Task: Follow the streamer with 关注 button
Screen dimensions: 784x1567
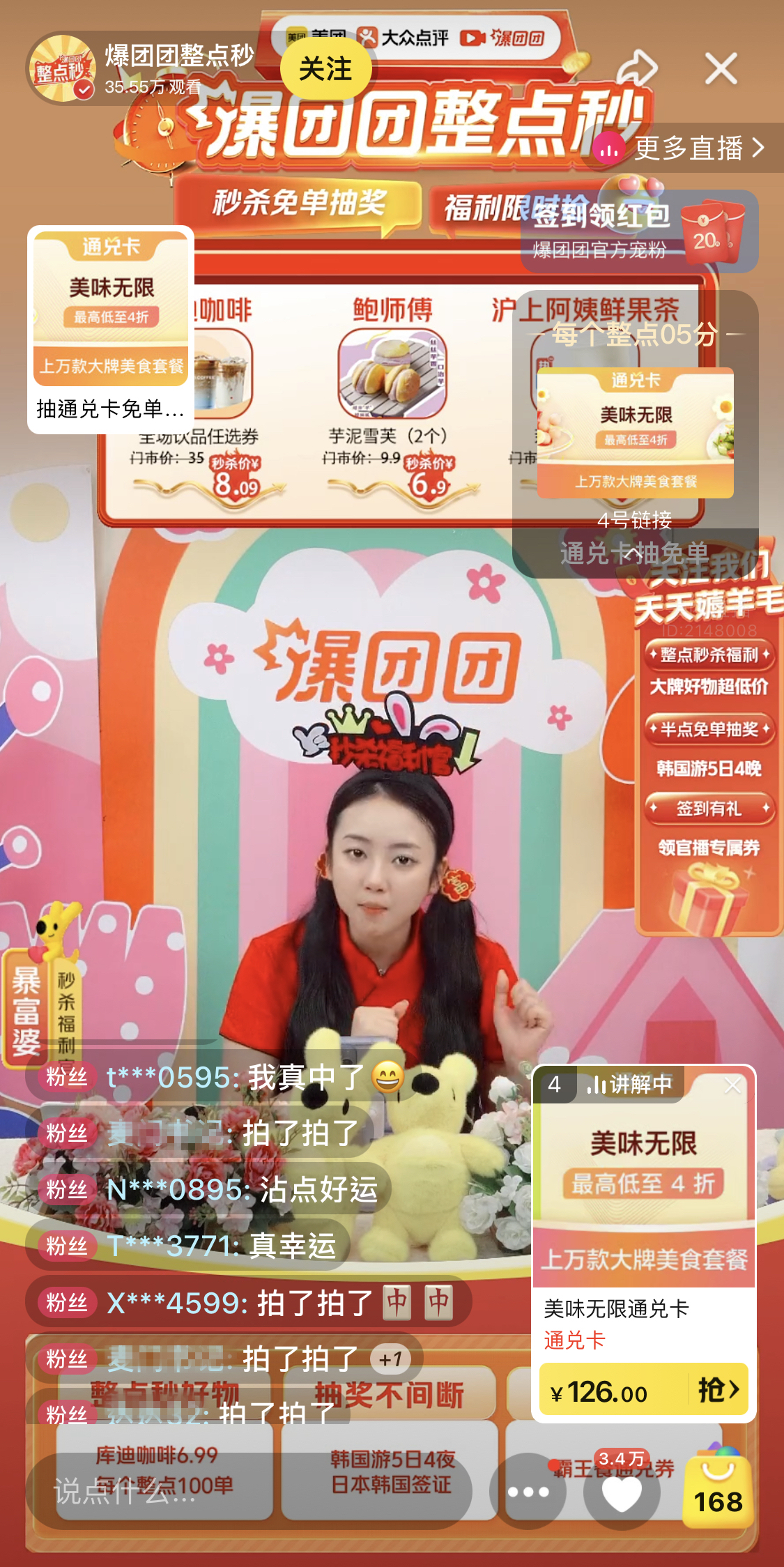Action: [x=325, y=69]
